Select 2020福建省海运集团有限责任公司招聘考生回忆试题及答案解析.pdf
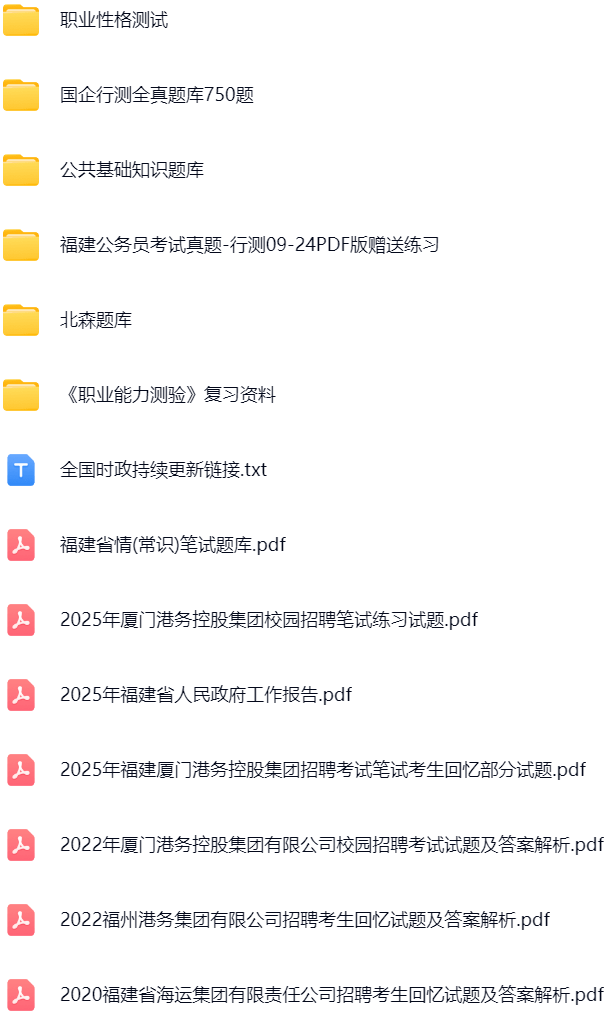Image resolution: width=612 pixels, height=1013 pixels. tap(331, 995)
